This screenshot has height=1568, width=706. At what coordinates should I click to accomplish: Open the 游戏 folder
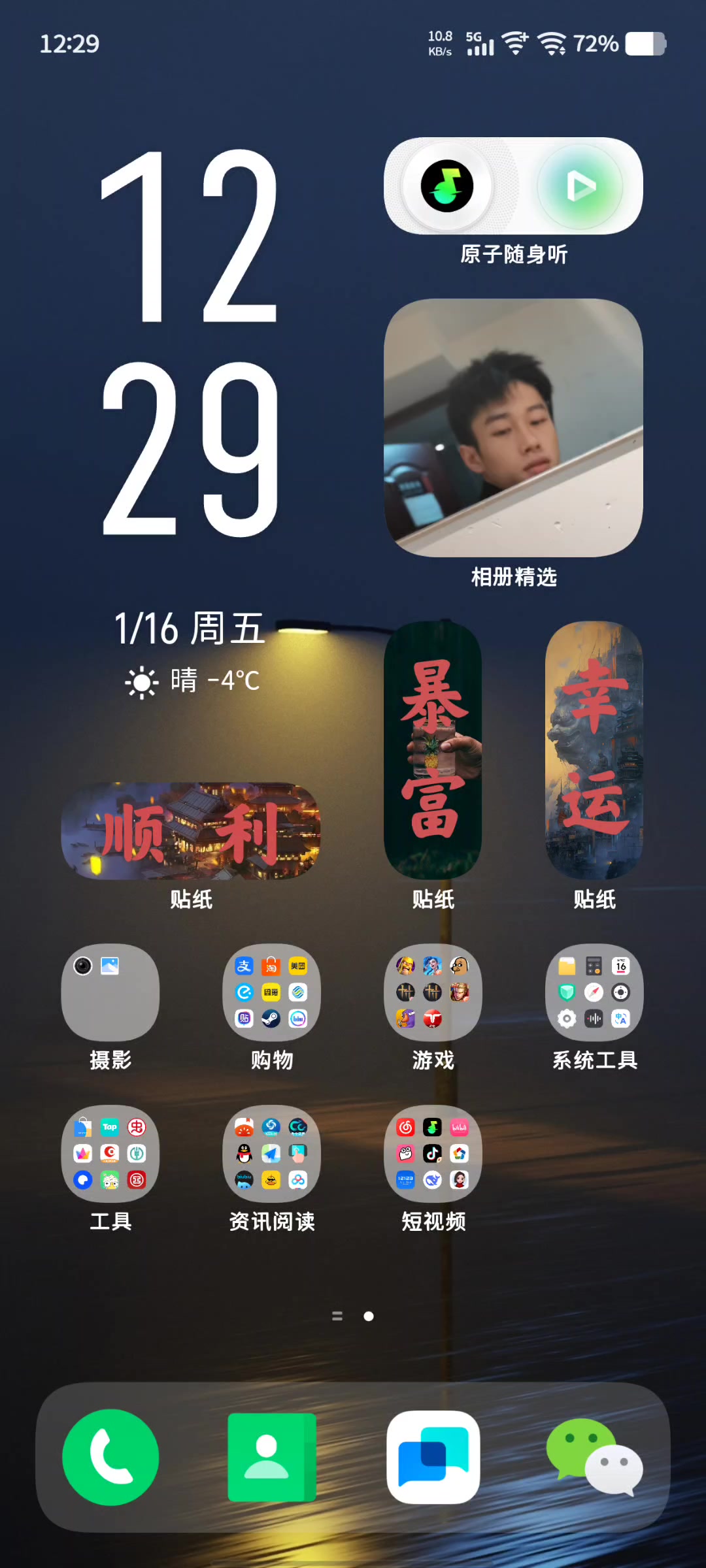[x=433, y=992]
